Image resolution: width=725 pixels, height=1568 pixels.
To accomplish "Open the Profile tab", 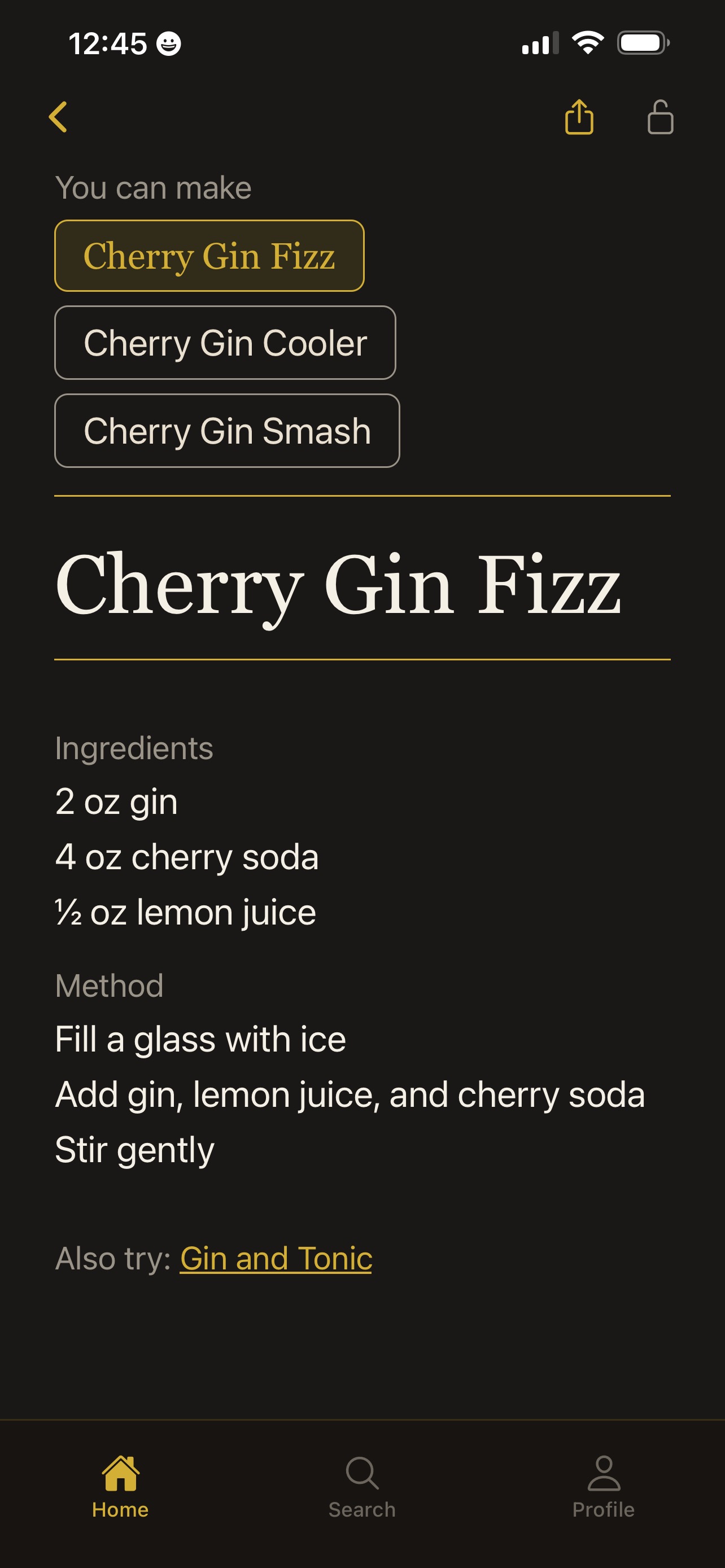I will (x=603, y=1485).
